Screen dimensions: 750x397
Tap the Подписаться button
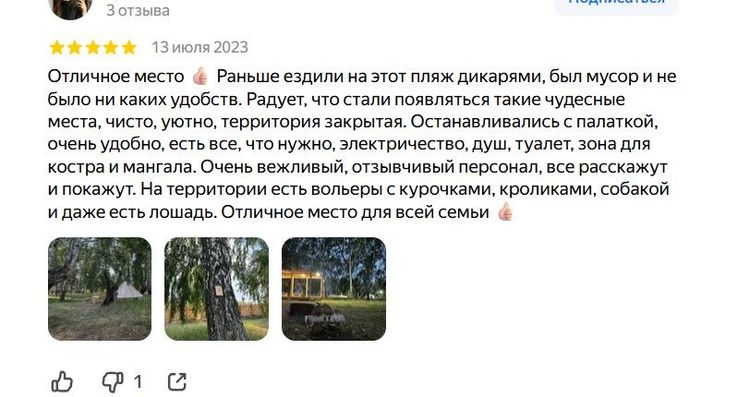(x=616, y=5)
